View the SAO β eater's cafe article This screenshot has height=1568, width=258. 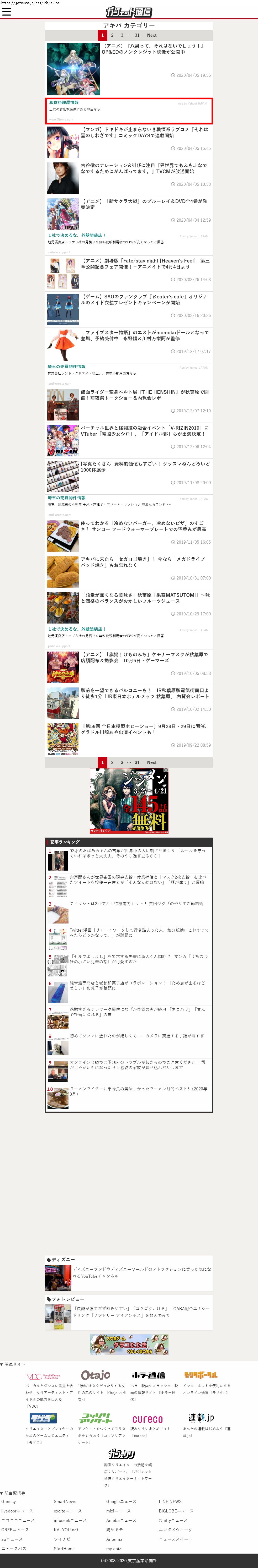[x=144, y=299]
